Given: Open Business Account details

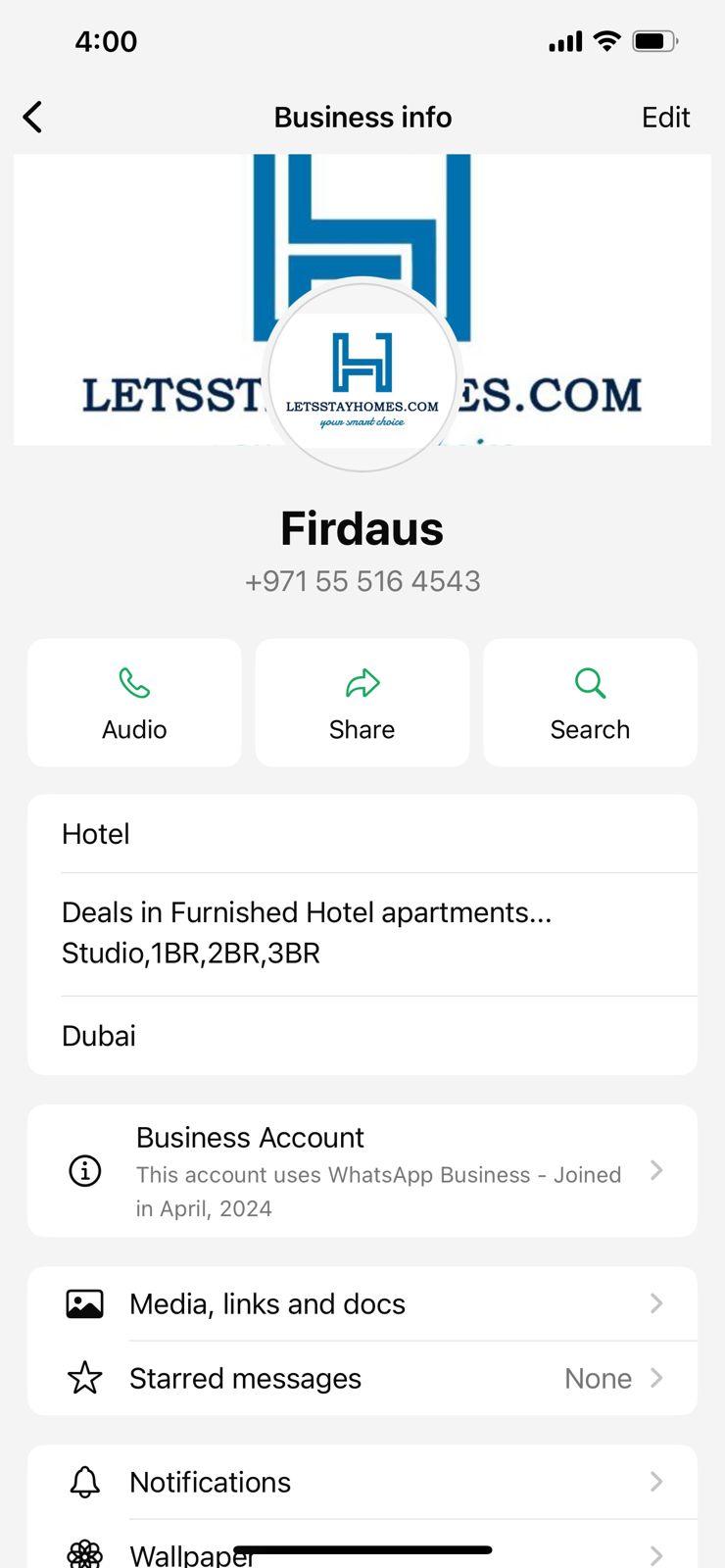Looking at the screenshot, I should tap(362, 1171).
